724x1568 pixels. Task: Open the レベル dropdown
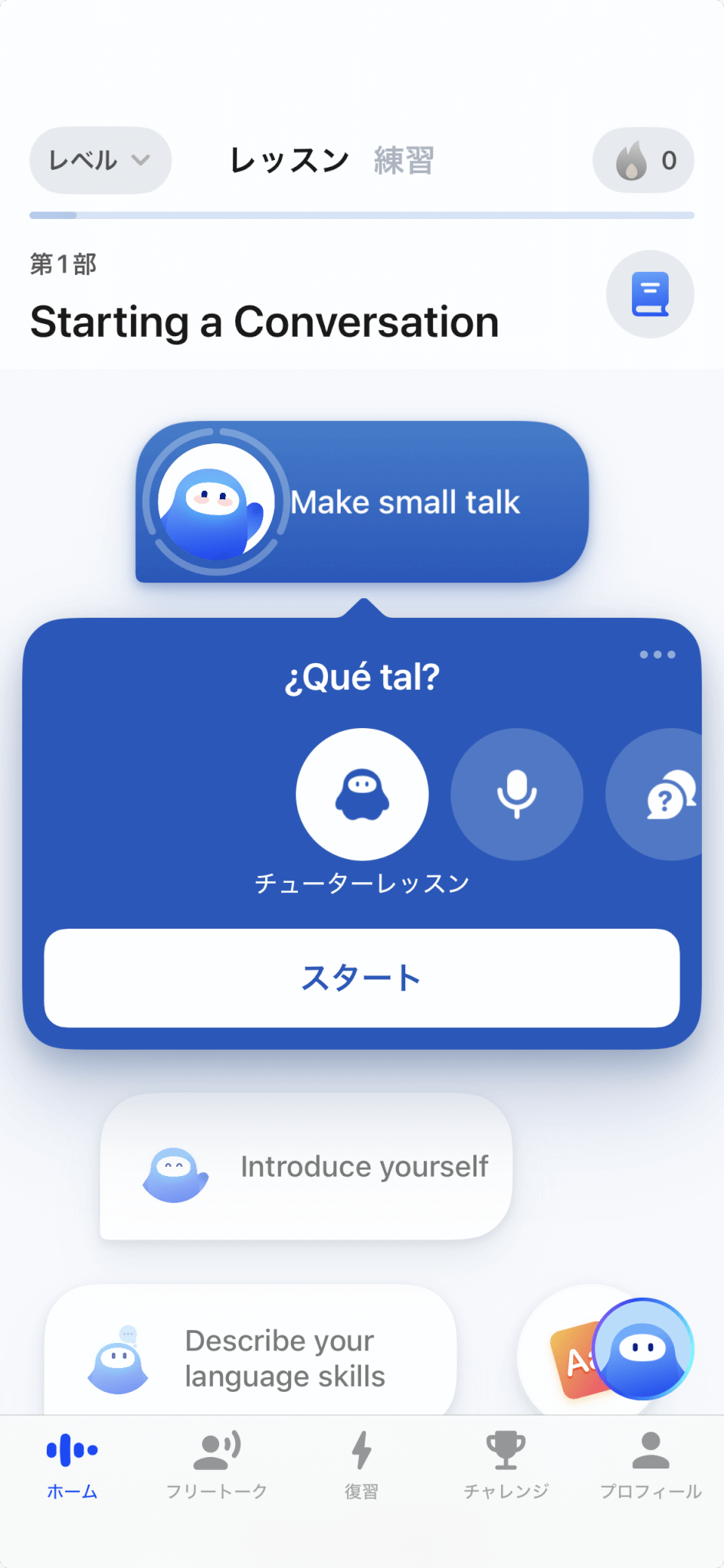pyautogui.click(x=100, y=160)
